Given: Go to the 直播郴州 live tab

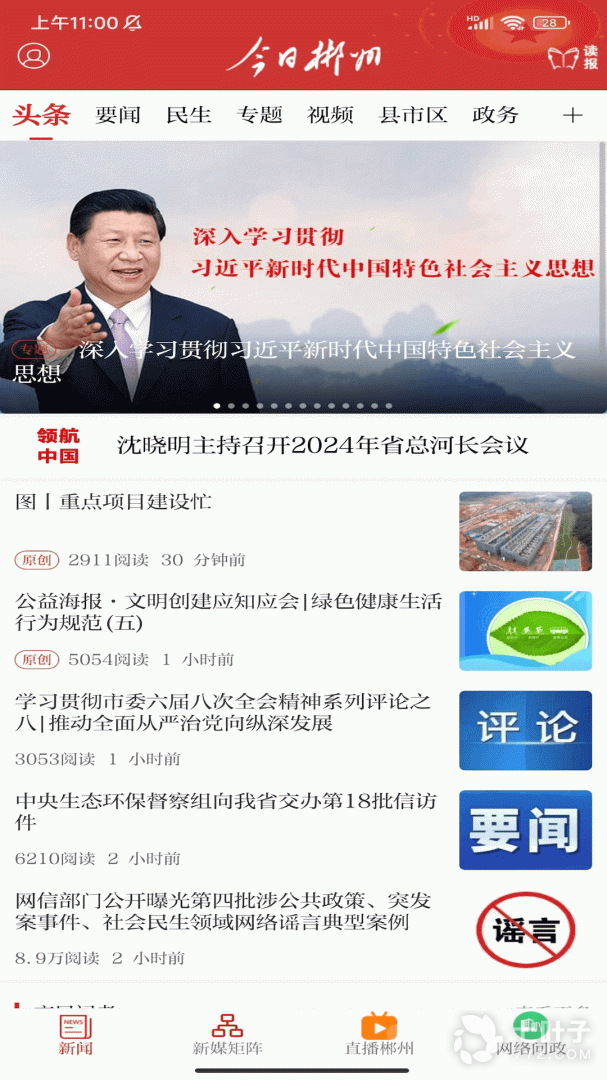Looking at the screenshot, I should pyautogui.click(x=379, y=1035).
